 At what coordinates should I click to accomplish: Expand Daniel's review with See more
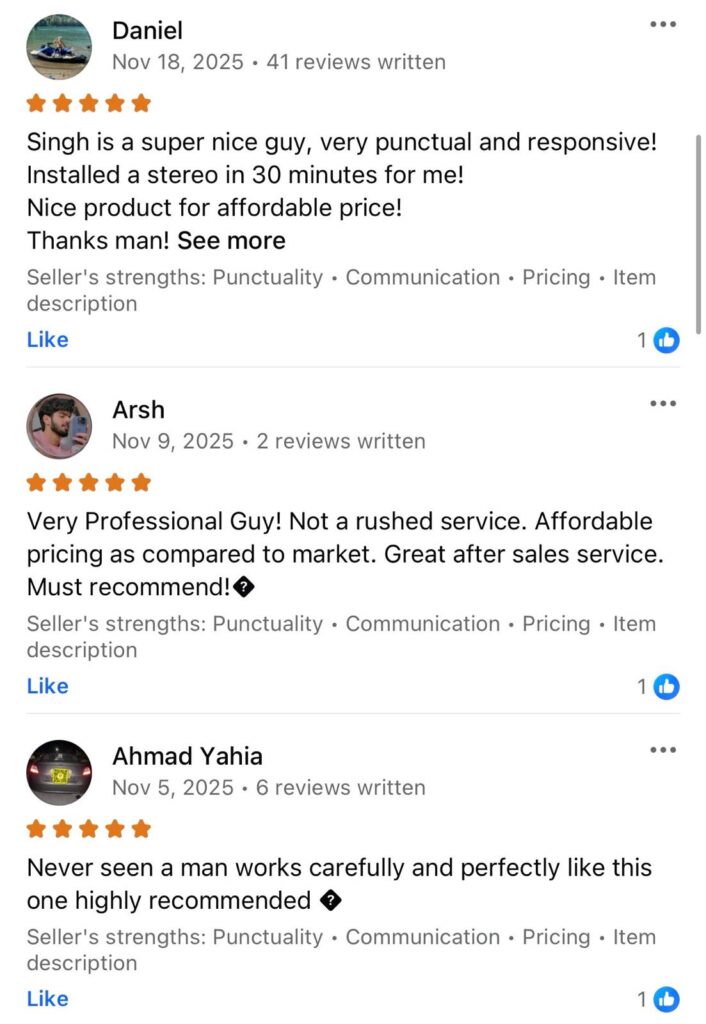point(231,241)
